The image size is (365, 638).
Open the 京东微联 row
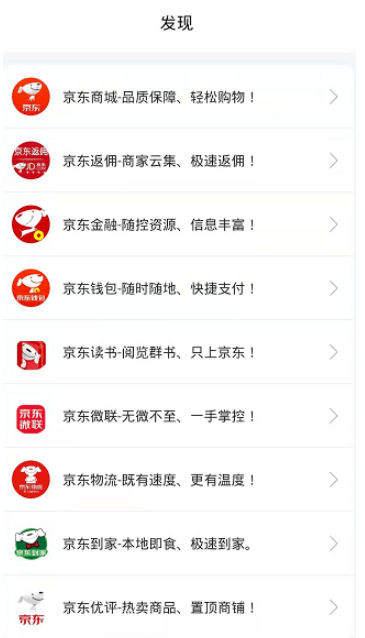click(x=178, y=416)
